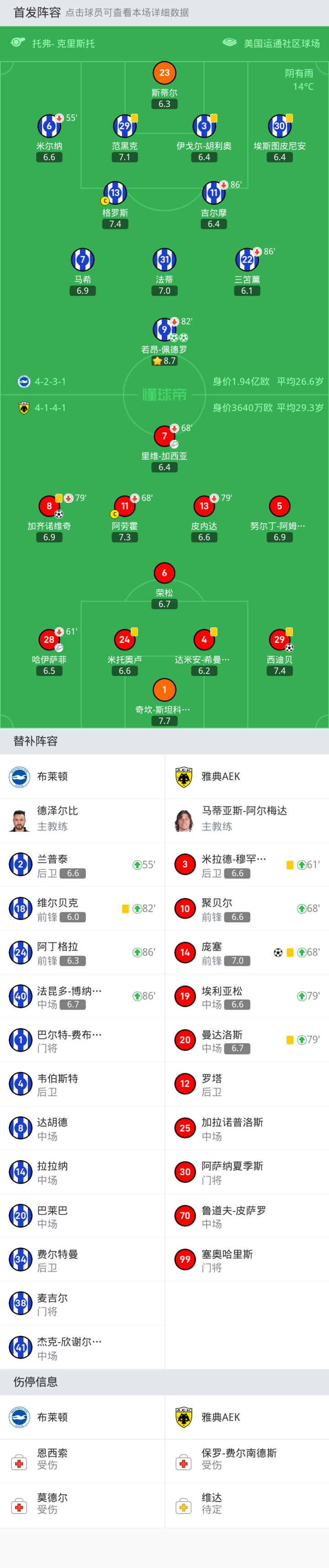
Task: Open 格罗斯 player stats
Action: 115,193
